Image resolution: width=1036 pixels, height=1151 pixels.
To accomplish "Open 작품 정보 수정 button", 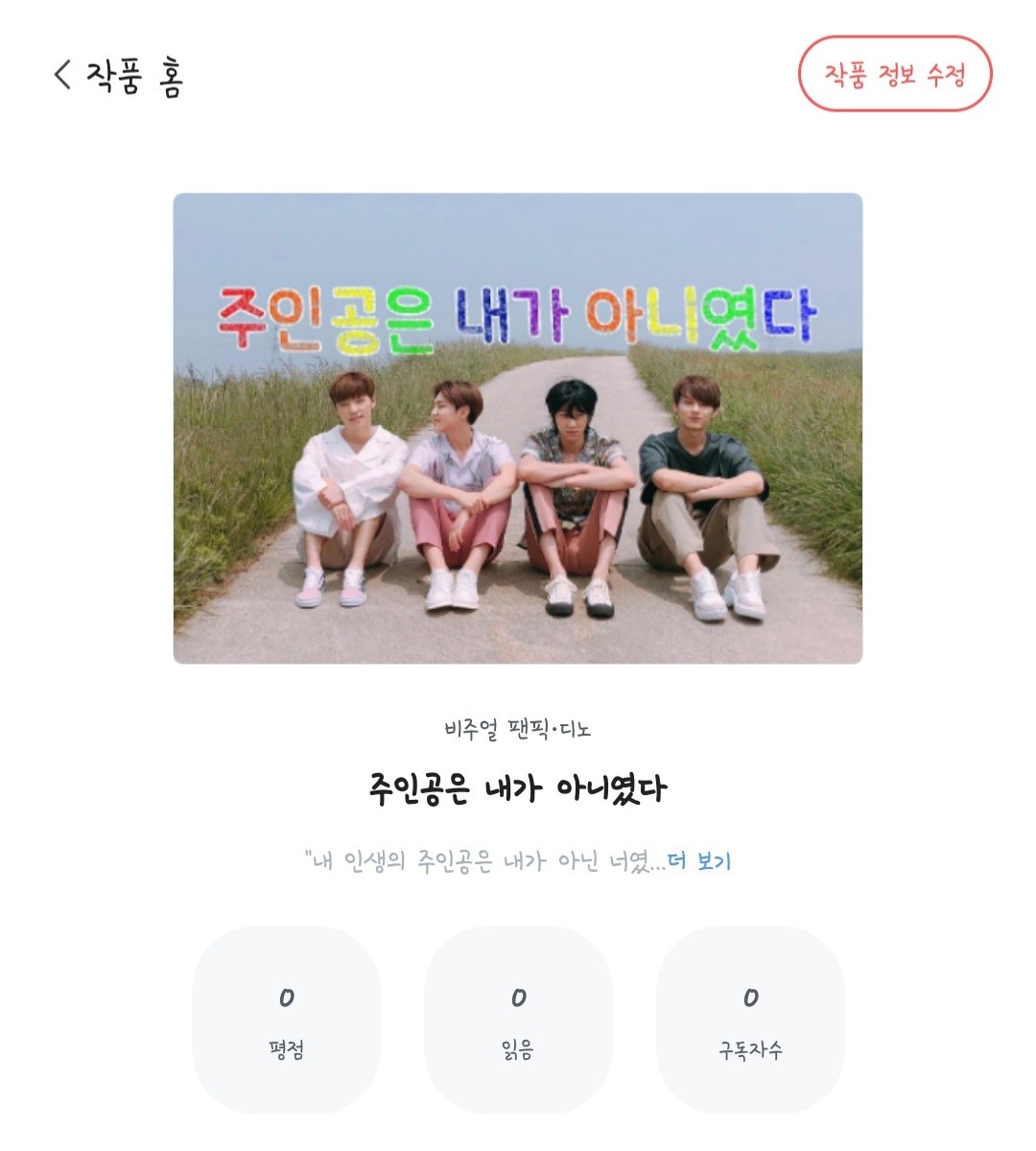I will 894,74.
